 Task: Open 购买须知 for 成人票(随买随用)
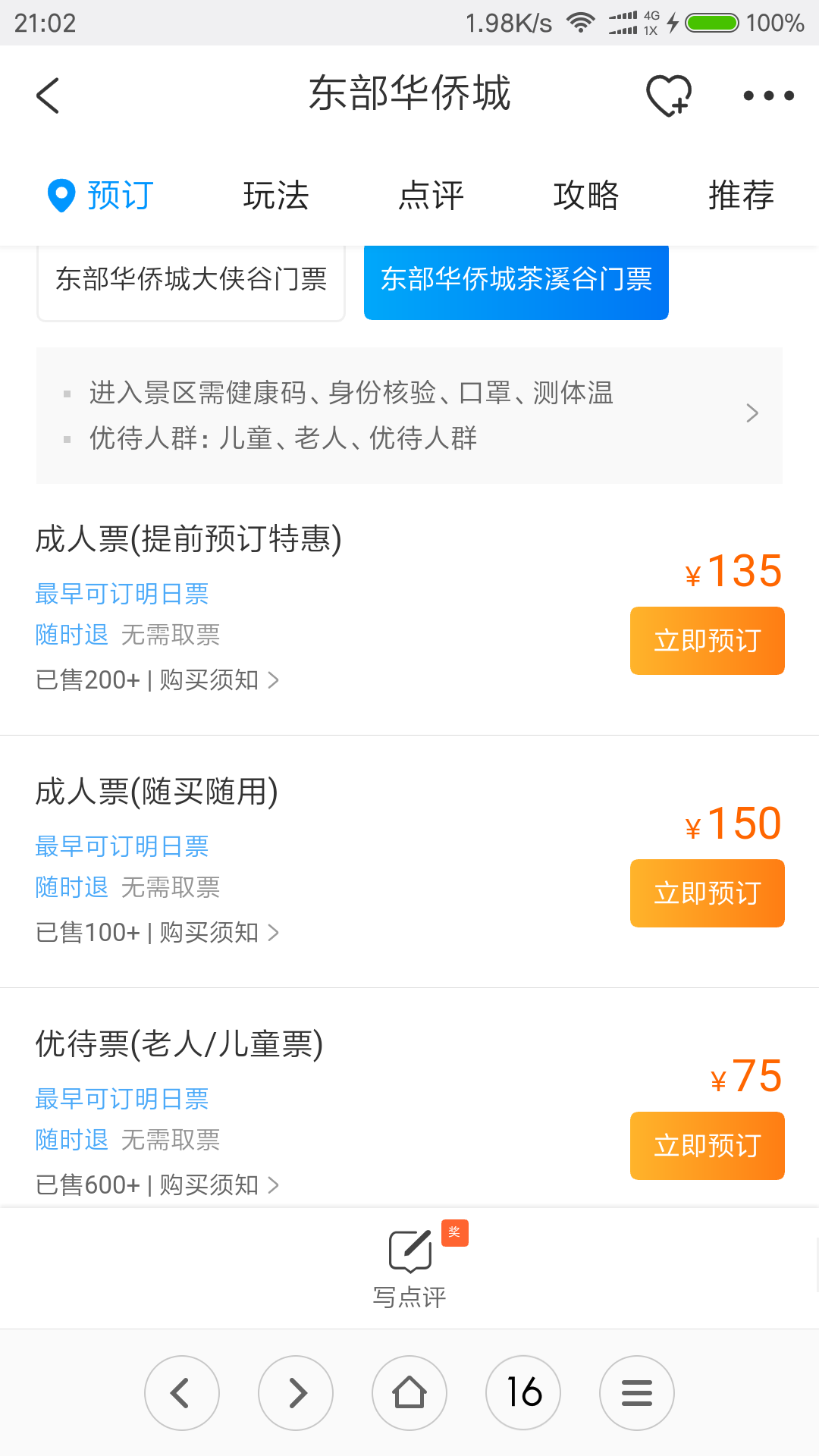point(219,933)
